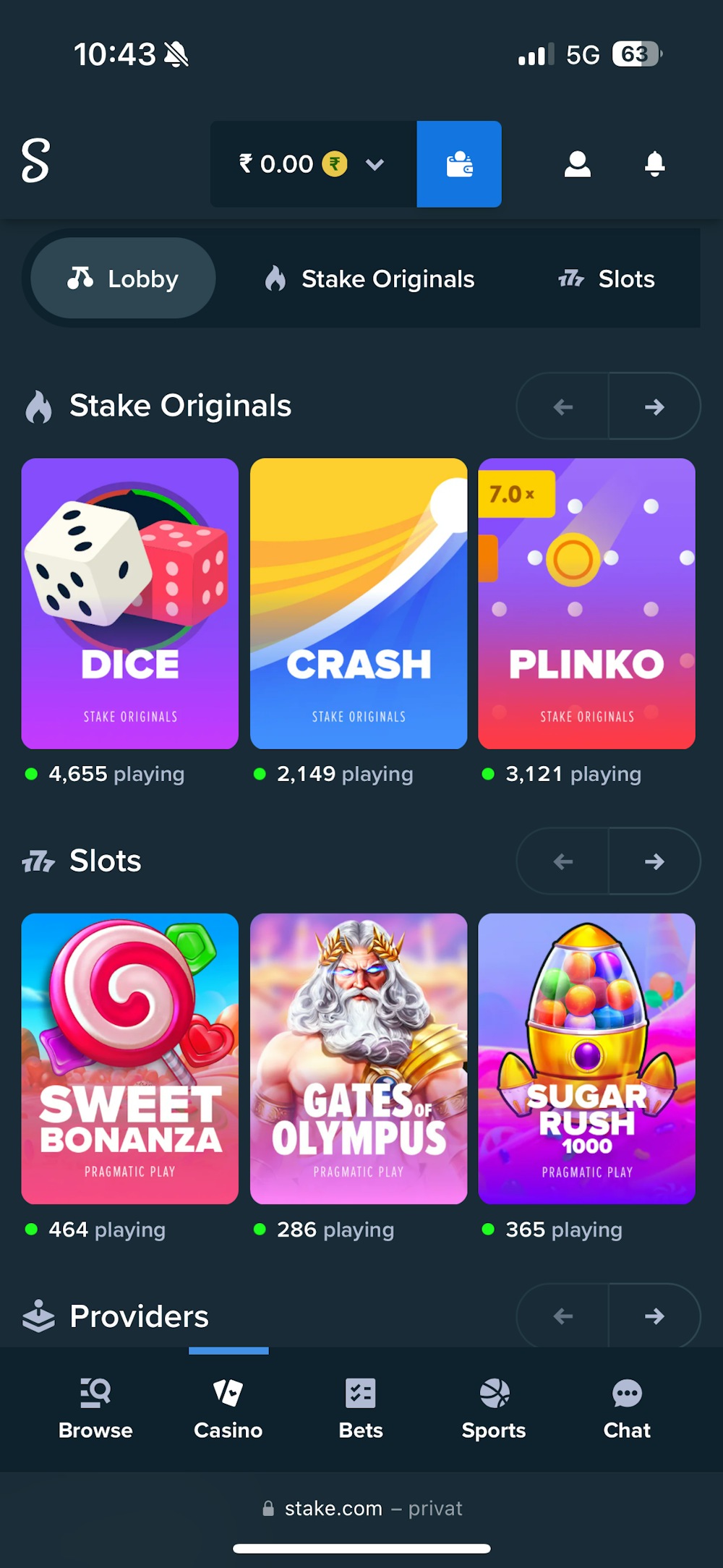The width and height of the screenshot is (723, 1568).
Task: Launch the Crash game
Action: tap(359, 603)
